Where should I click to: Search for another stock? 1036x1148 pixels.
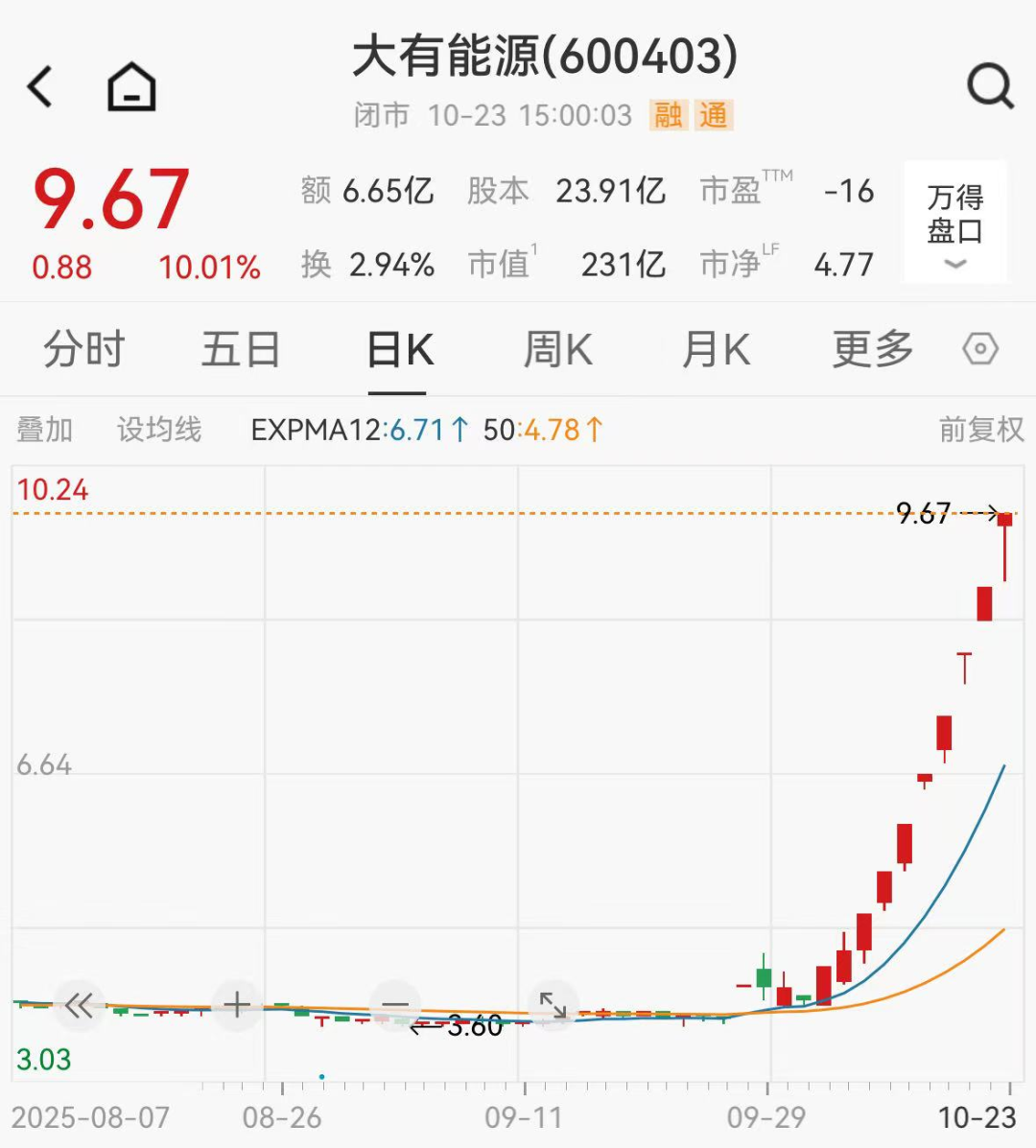tap(989, 87)
